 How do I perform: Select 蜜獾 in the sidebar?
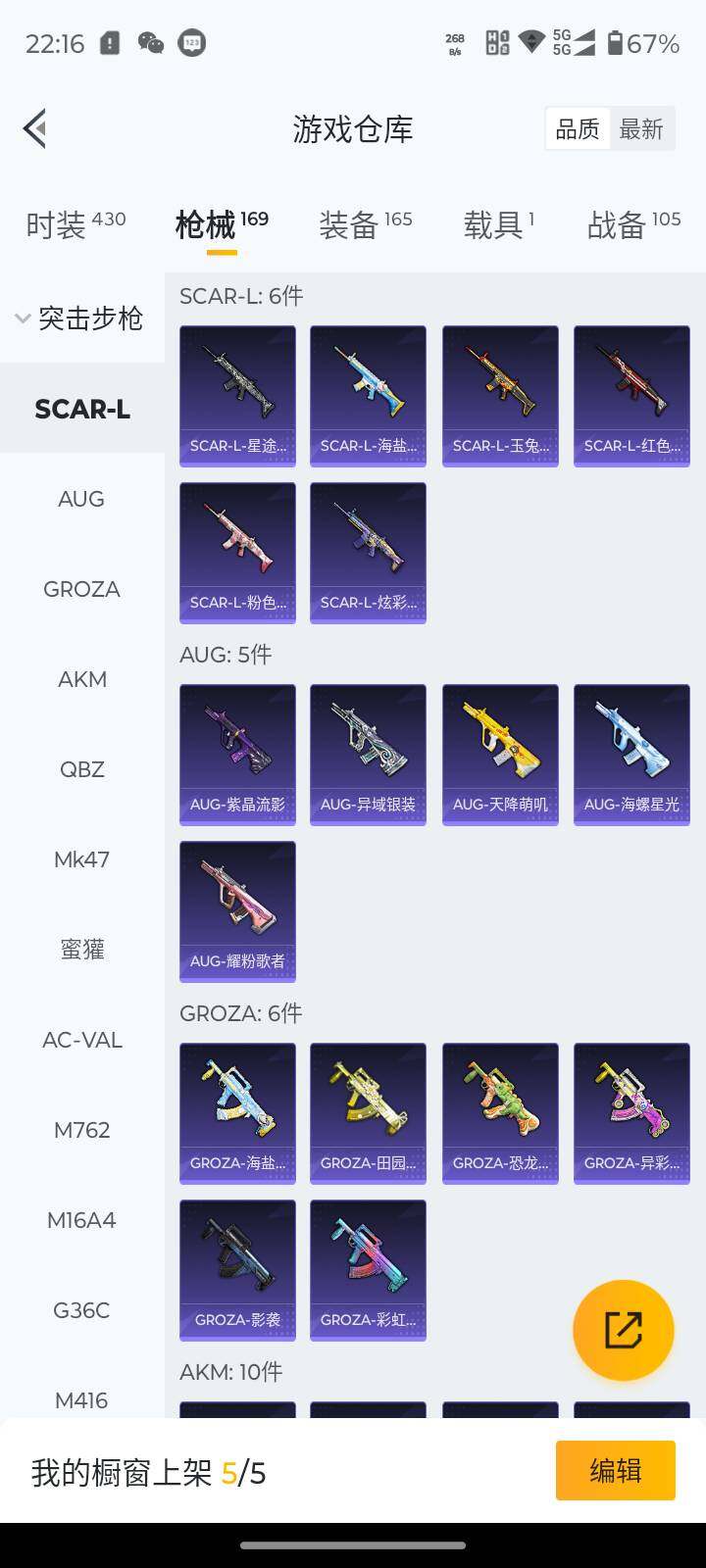(x=81, y=950)
